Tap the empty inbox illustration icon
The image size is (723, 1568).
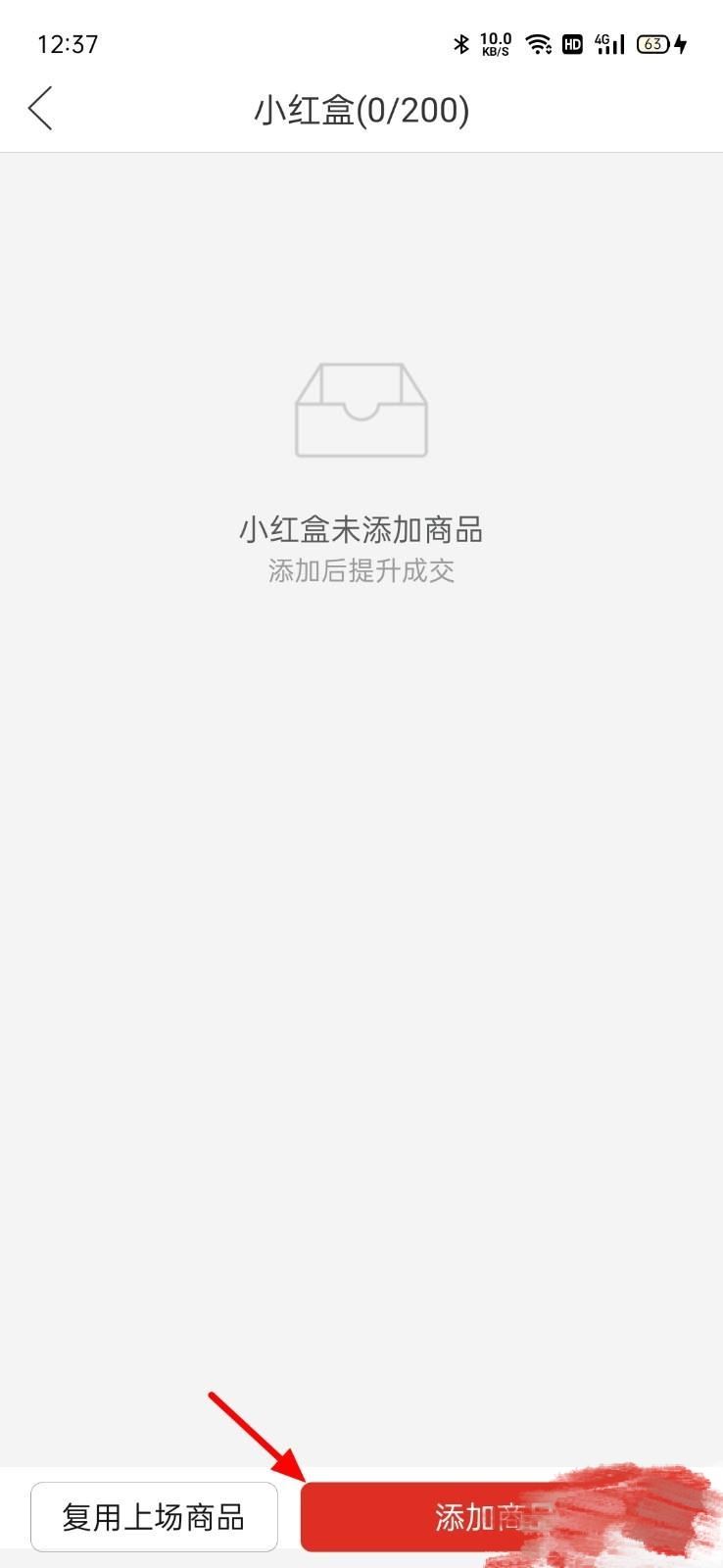361,411
